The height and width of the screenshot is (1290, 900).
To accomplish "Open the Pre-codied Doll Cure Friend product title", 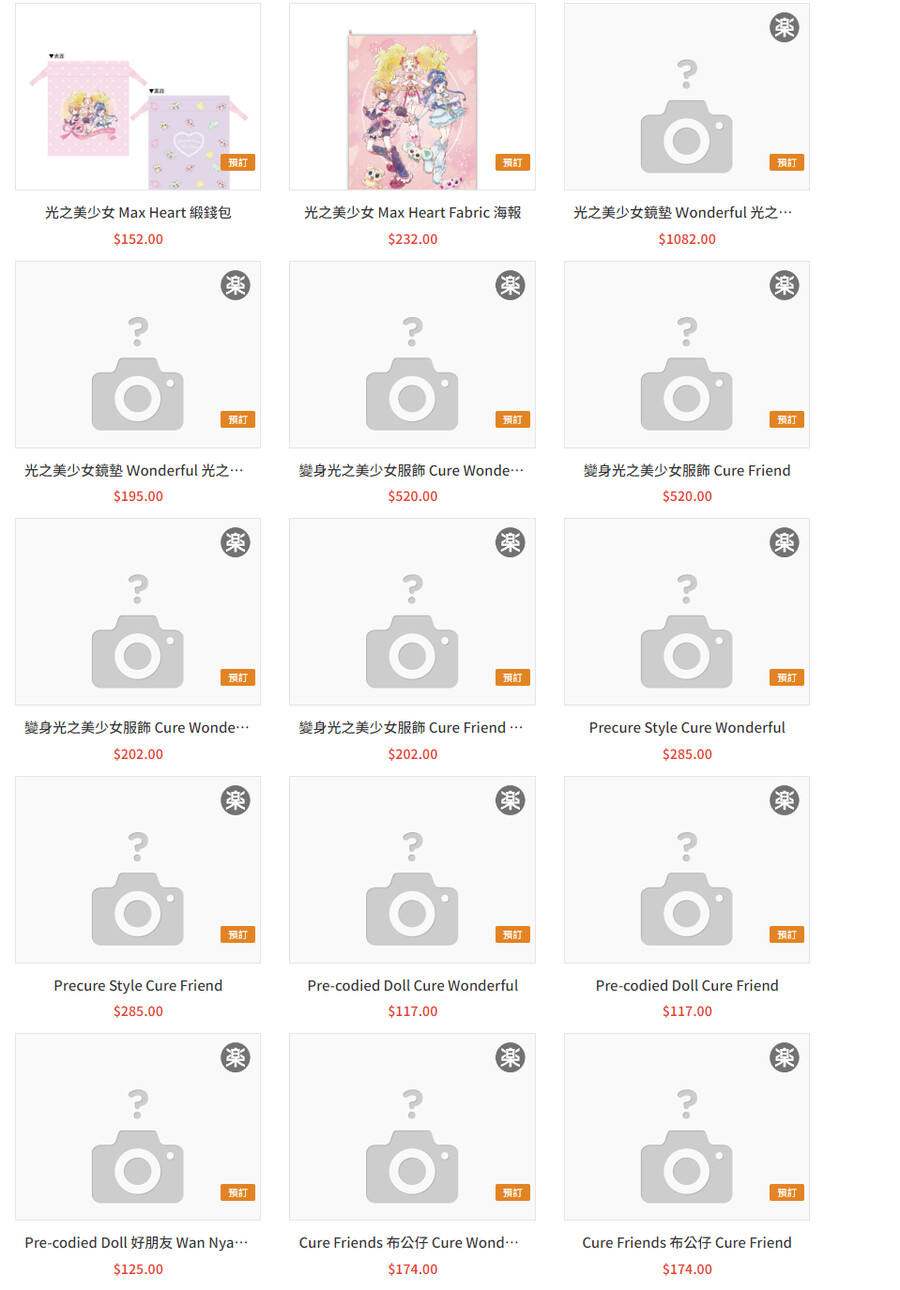I will coord(686,985).
